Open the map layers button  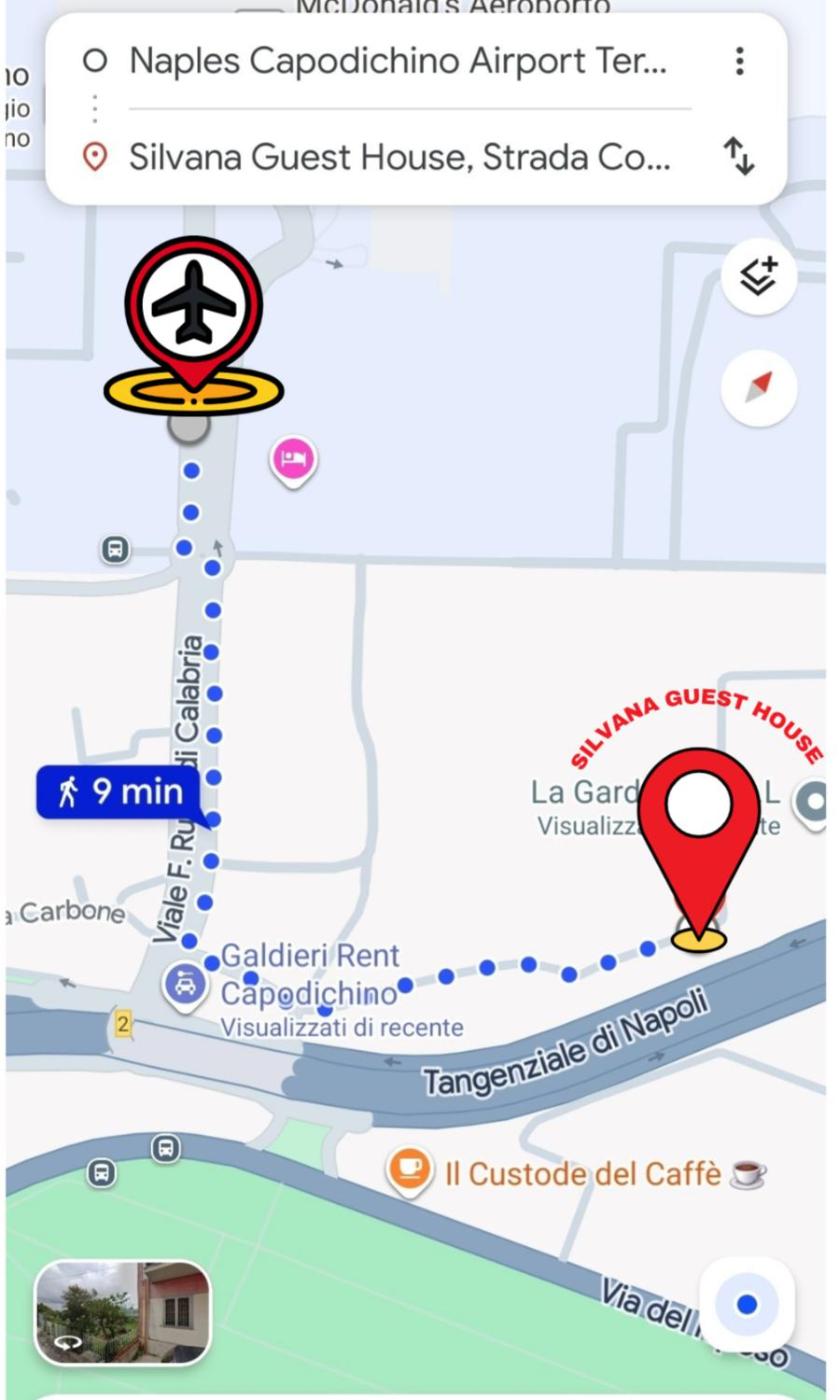tap(759, 277)
